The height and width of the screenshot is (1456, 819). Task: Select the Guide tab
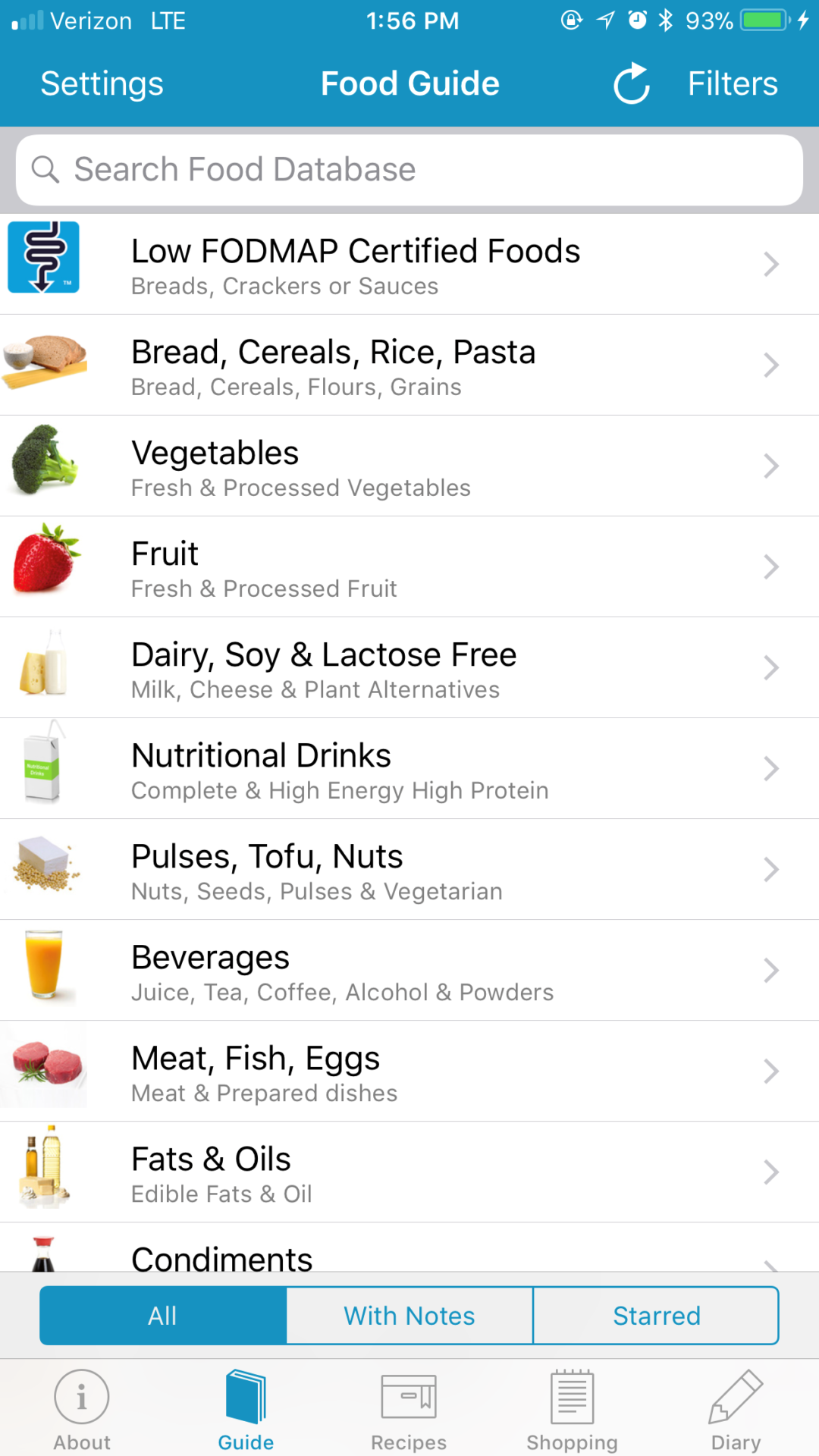click(x=246, y=1410)
